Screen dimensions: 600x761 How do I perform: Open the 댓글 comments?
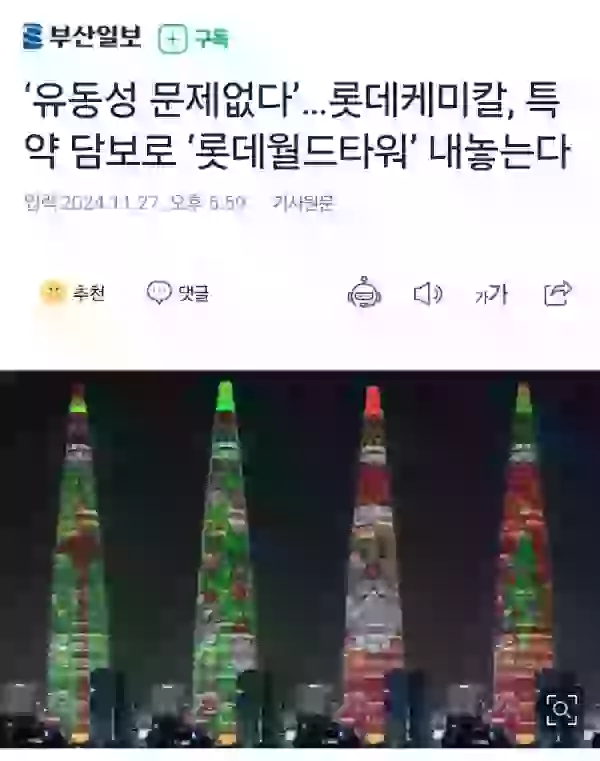[178, 294]
